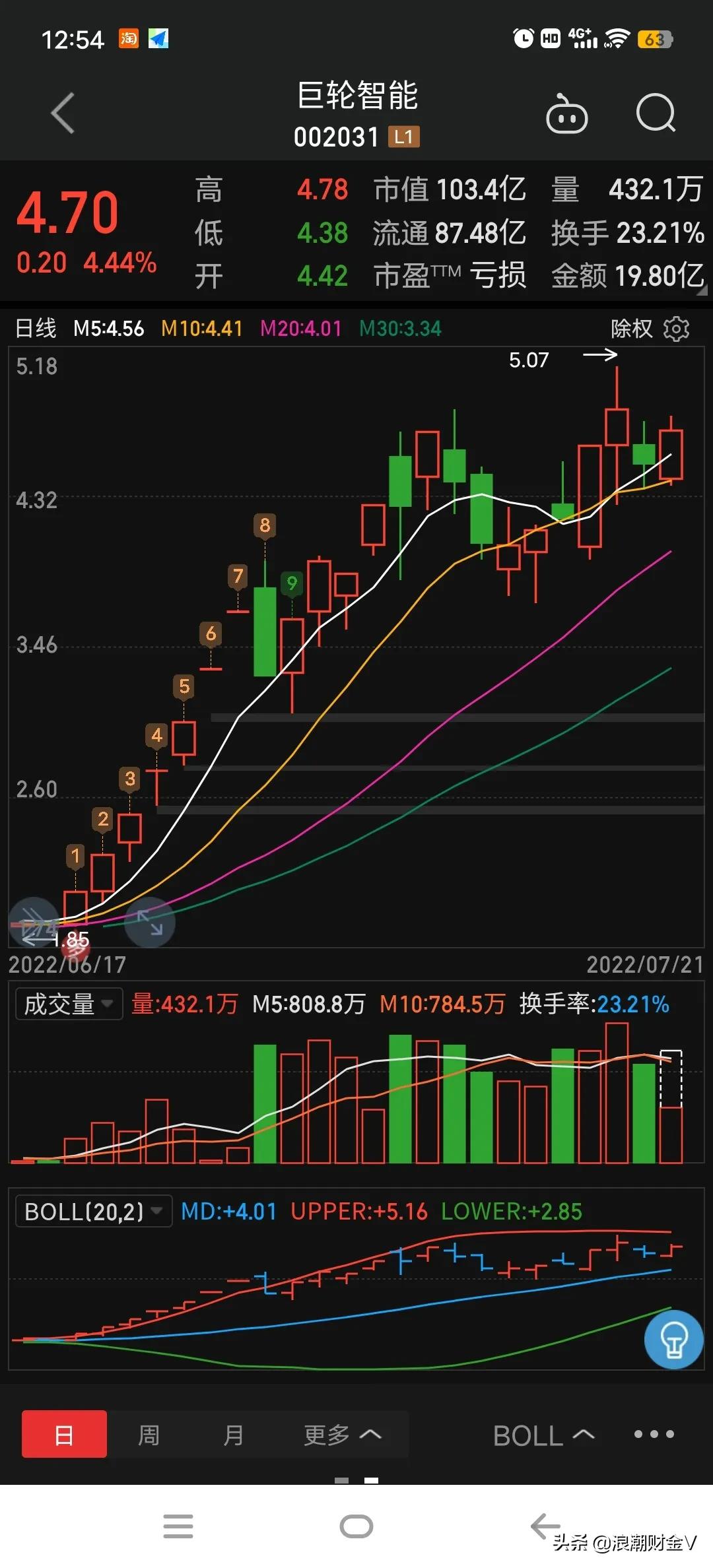Viewport: 713px width, 1568px height.
Task: Tap the 巨轮智能 stock name header
Action: 356,95
